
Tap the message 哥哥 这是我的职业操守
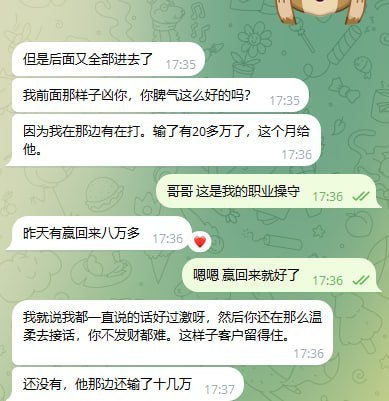click(x=266, y=192)
